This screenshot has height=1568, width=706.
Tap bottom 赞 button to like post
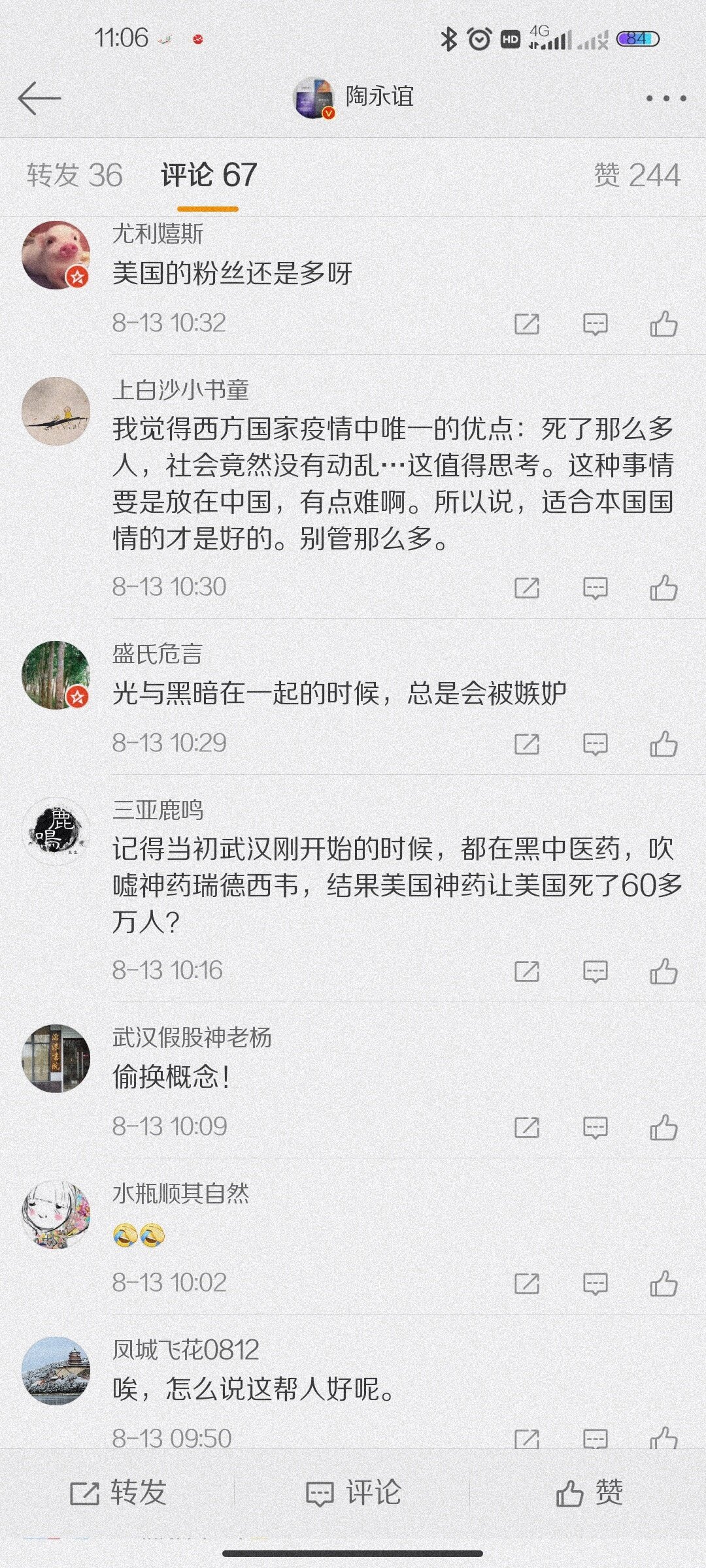pos(588,1493)
